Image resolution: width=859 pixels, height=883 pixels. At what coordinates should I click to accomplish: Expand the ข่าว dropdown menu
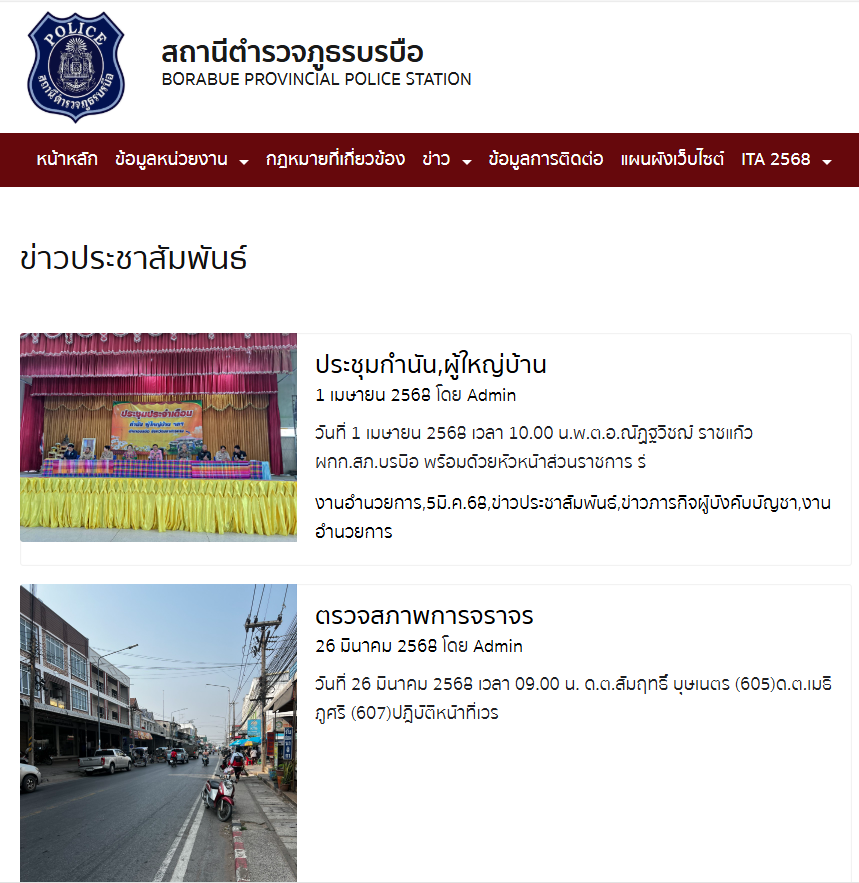(x=446, y=159)
